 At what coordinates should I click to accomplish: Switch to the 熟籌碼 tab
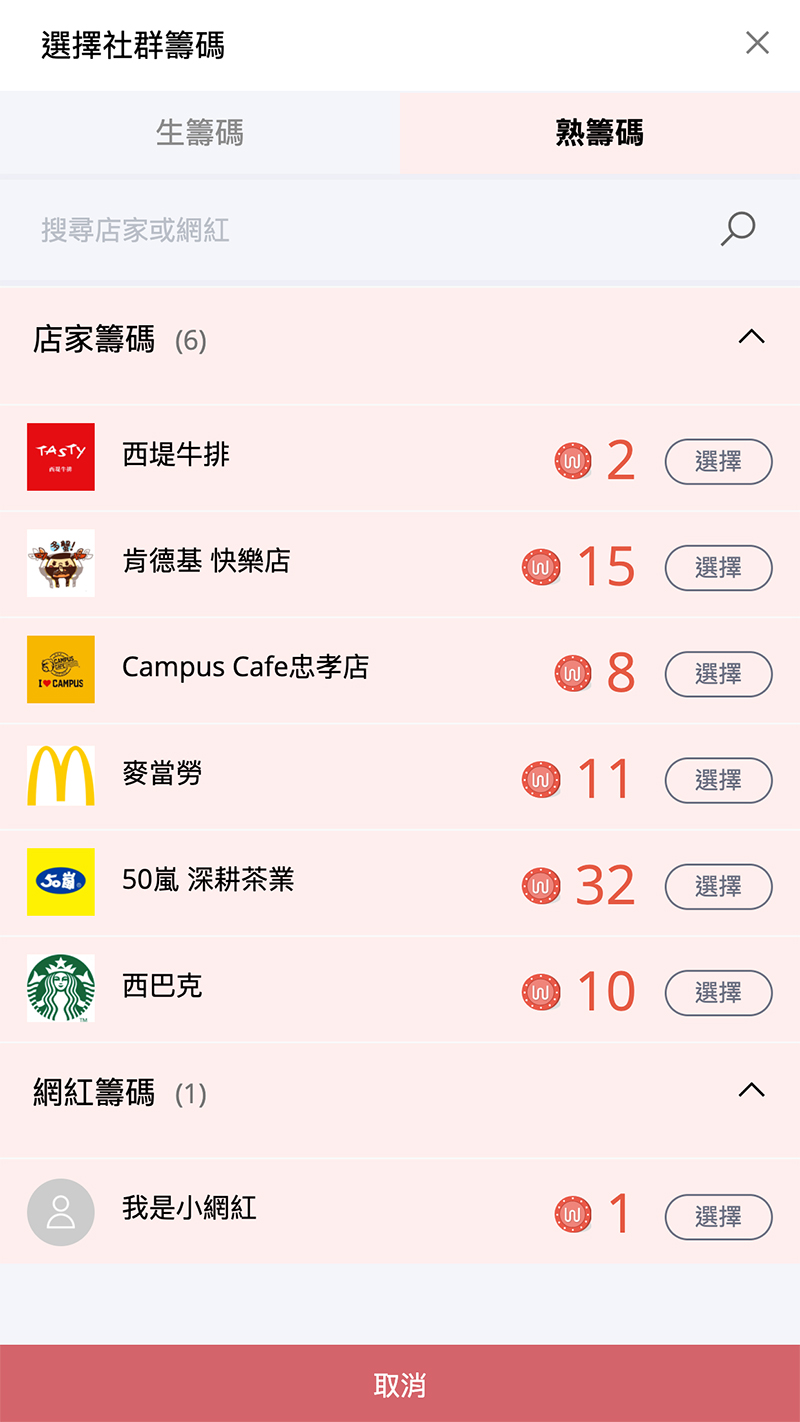click(x=600, y=133)
